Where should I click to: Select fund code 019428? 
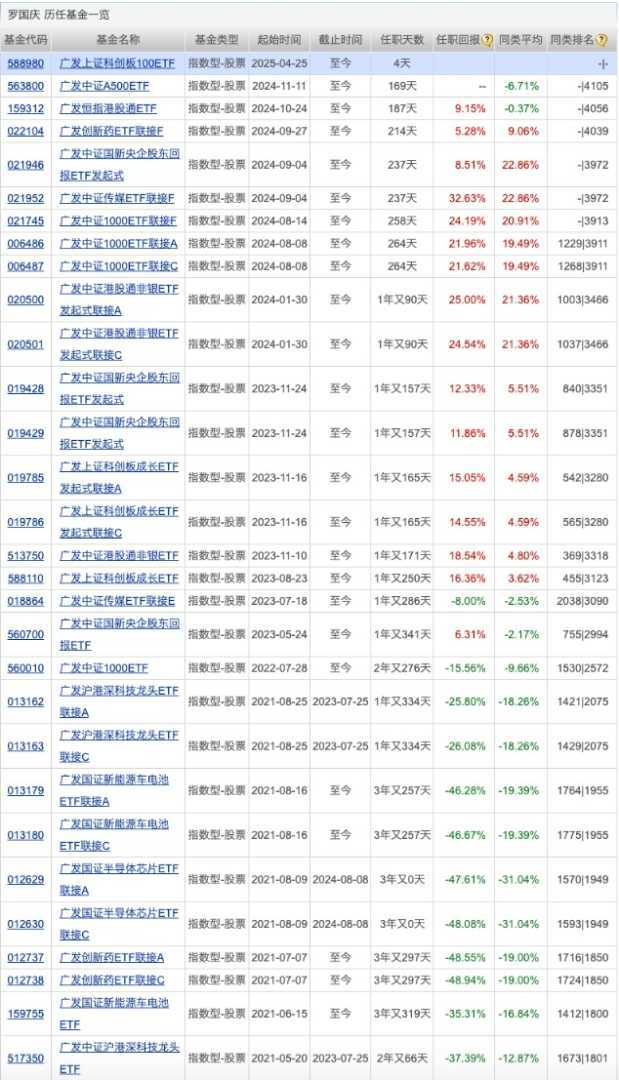click(x=25, y=388)
